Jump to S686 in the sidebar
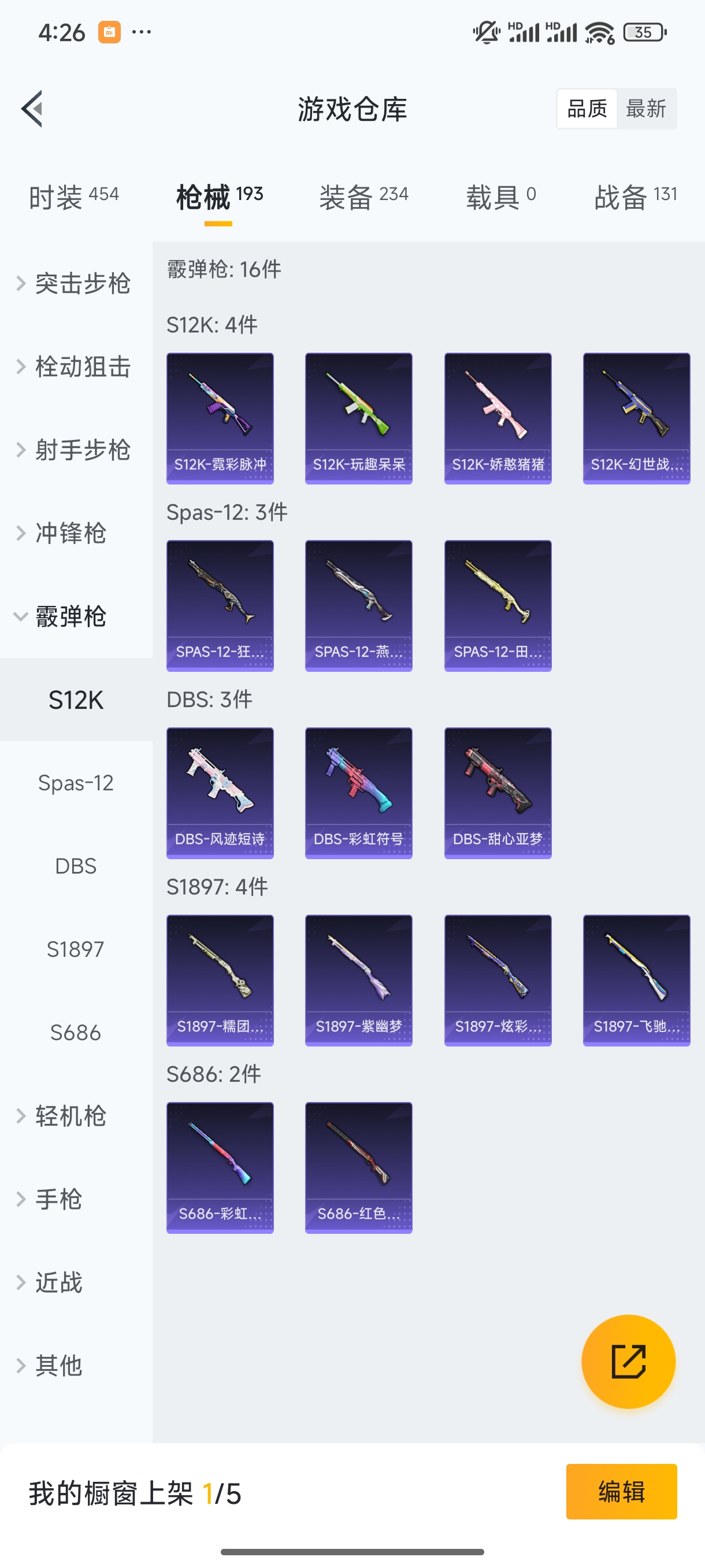The height and width of the screenshot is (1568, 705). click(76, 1033)
